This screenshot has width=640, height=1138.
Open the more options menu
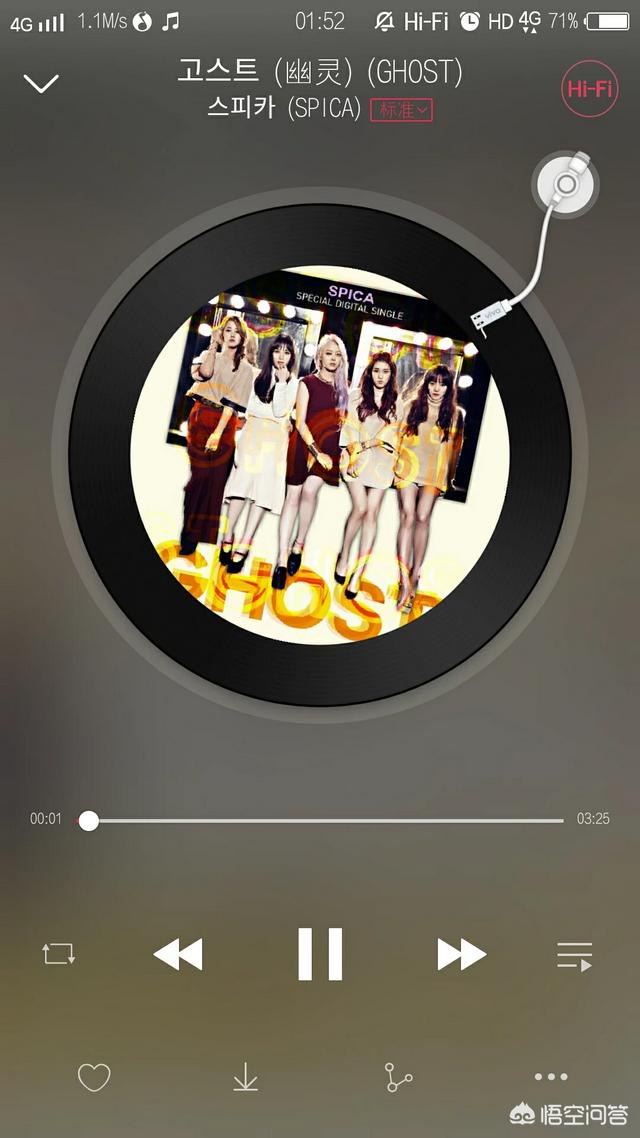pyautogui.click(x=551, y=1077)
